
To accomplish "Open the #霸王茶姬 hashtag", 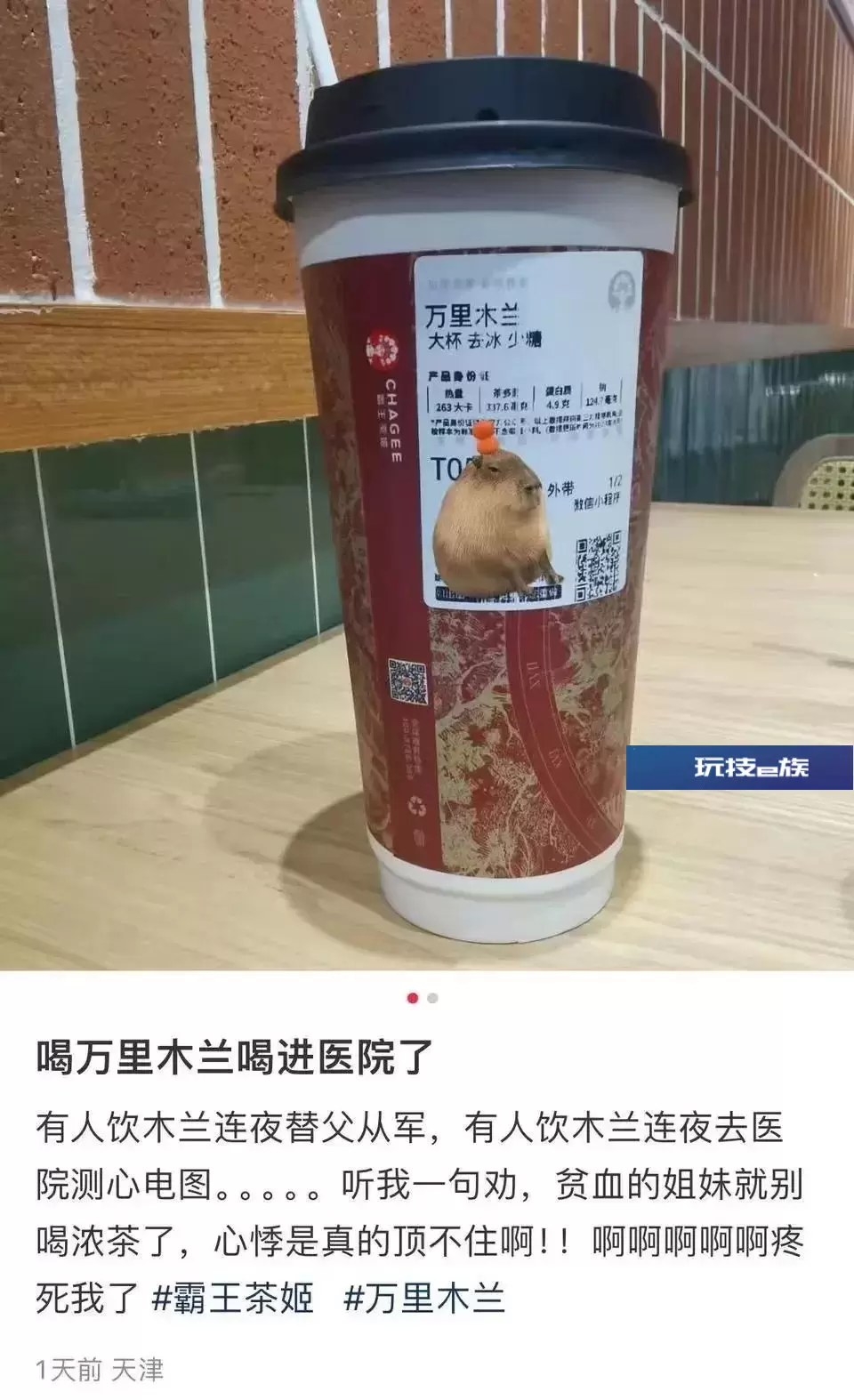I will [233, 1298].
